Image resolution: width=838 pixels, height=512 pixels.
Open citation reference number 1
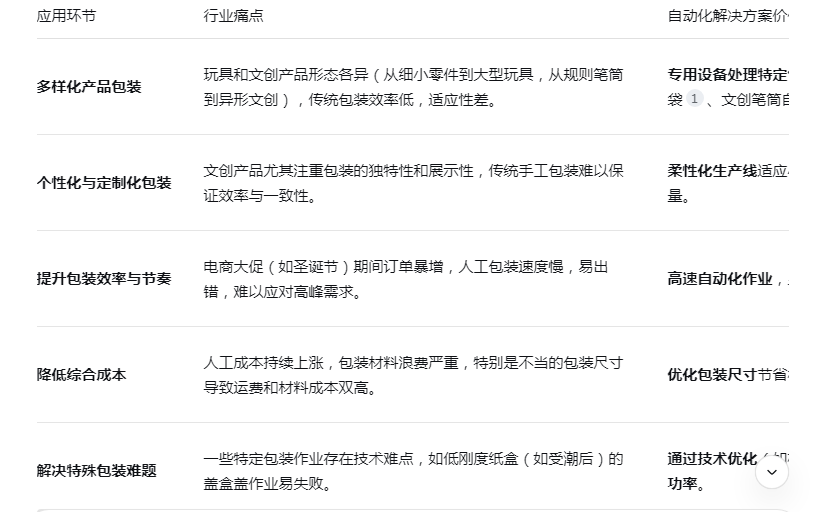click(x=694, y=99)
